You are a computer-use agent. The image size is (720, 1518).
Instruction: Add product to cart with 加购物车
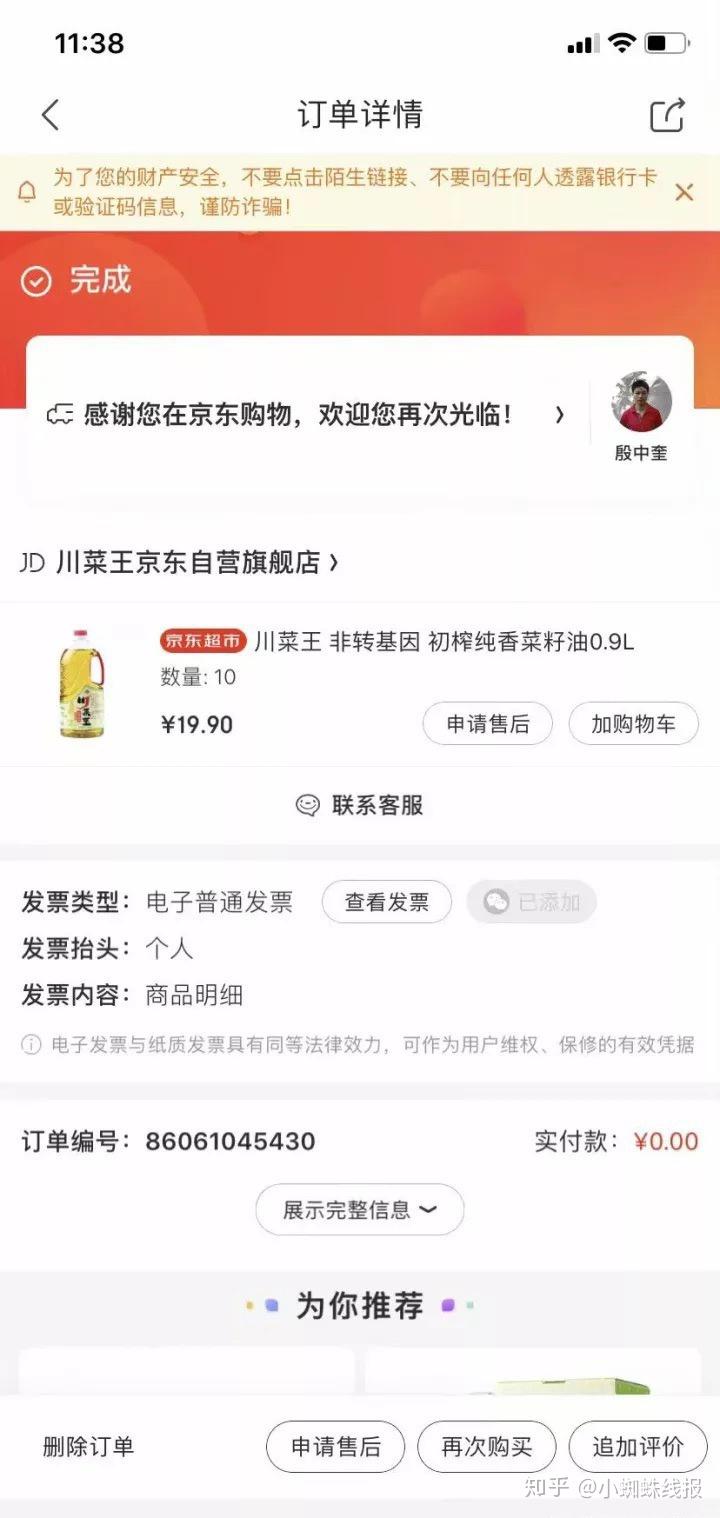click(x=633, y=724)
